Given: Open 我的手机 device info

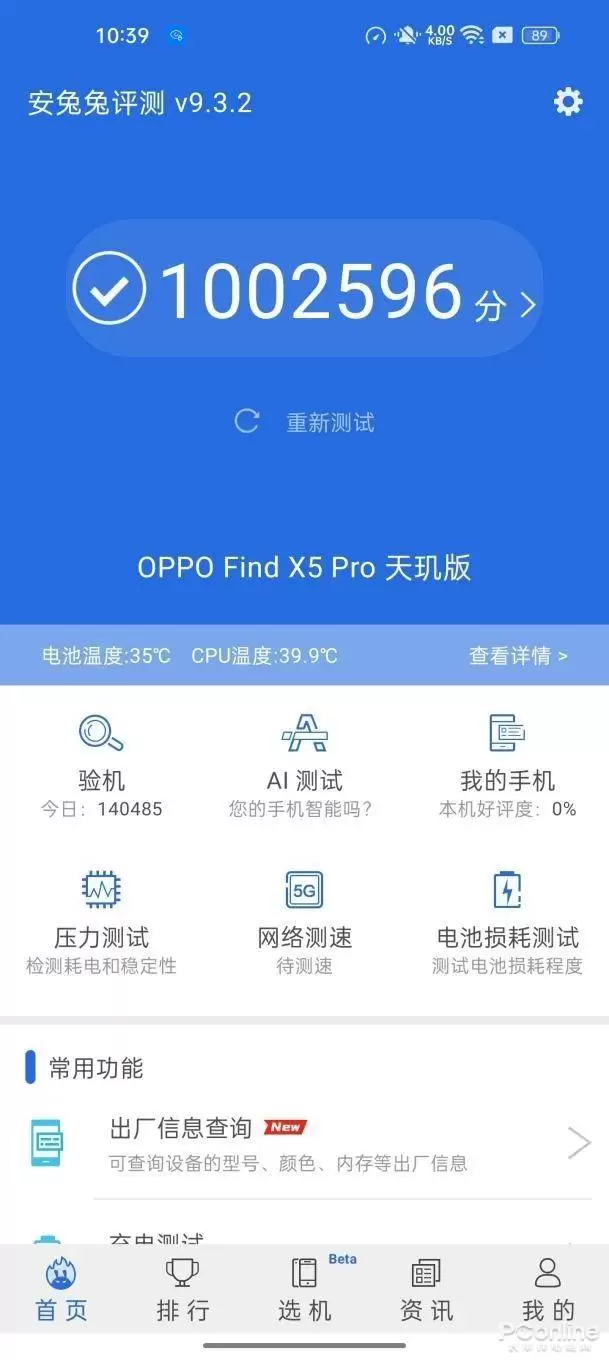Looking at the screenshot, I should click(x=507, y=765).
